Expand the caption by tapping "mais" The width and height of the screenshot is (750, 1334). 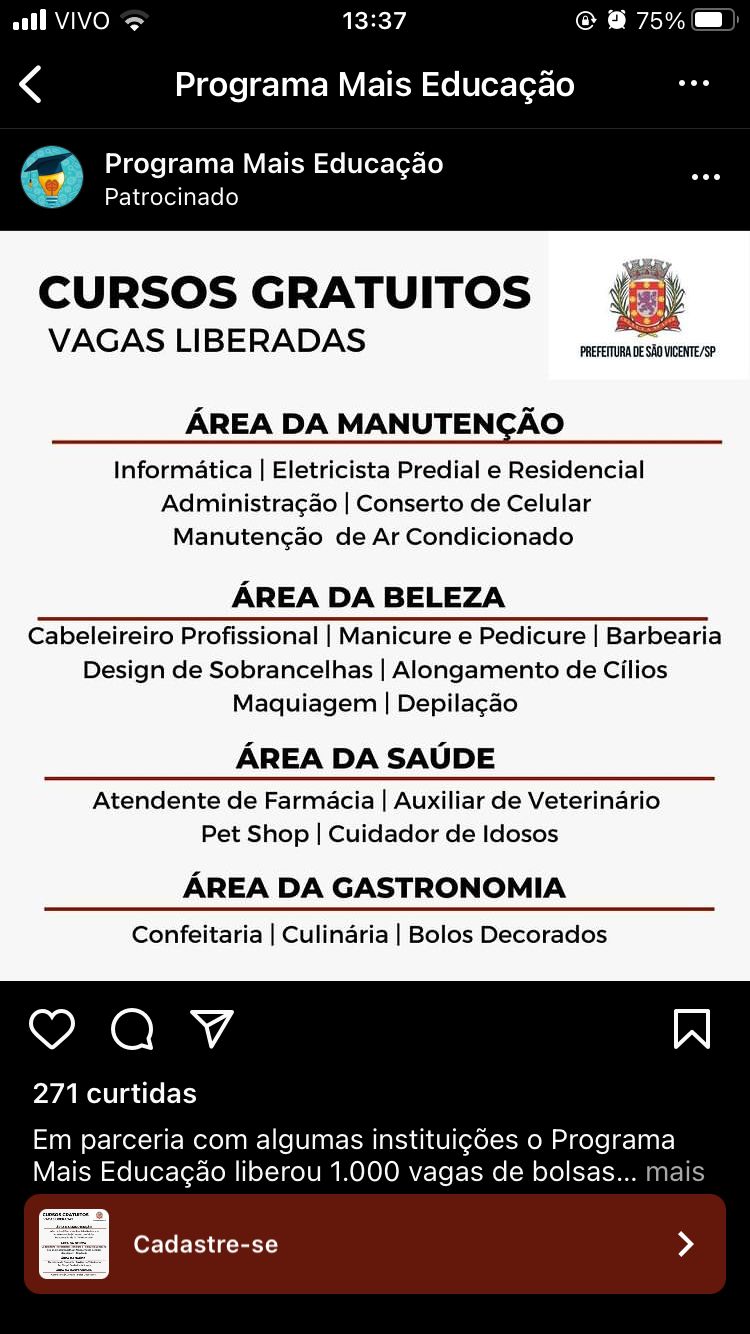675,1172
